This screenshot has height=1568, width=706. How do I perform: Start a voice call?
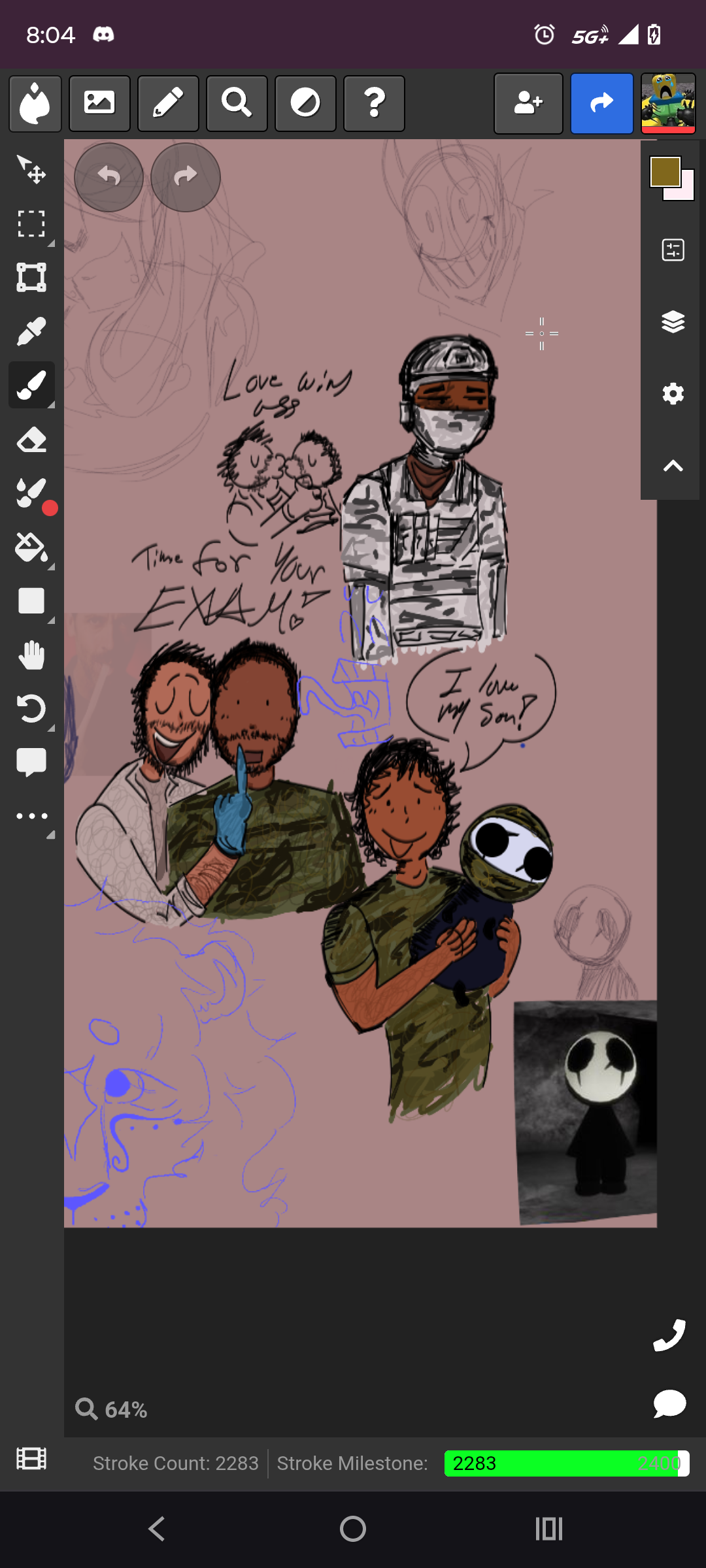(669, 1335)
